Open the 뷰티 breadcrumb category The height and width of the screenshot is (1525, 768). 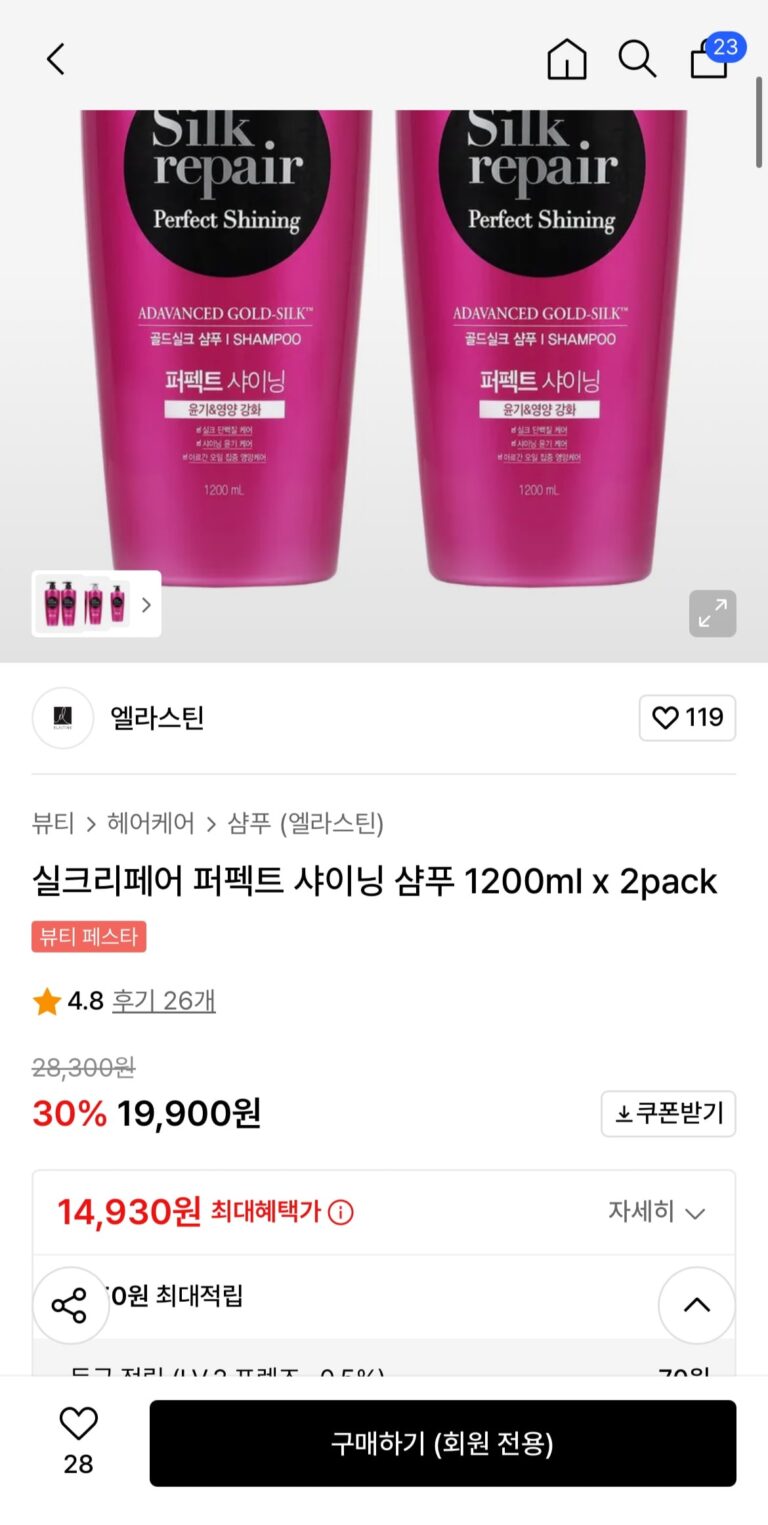click(53, 824)
